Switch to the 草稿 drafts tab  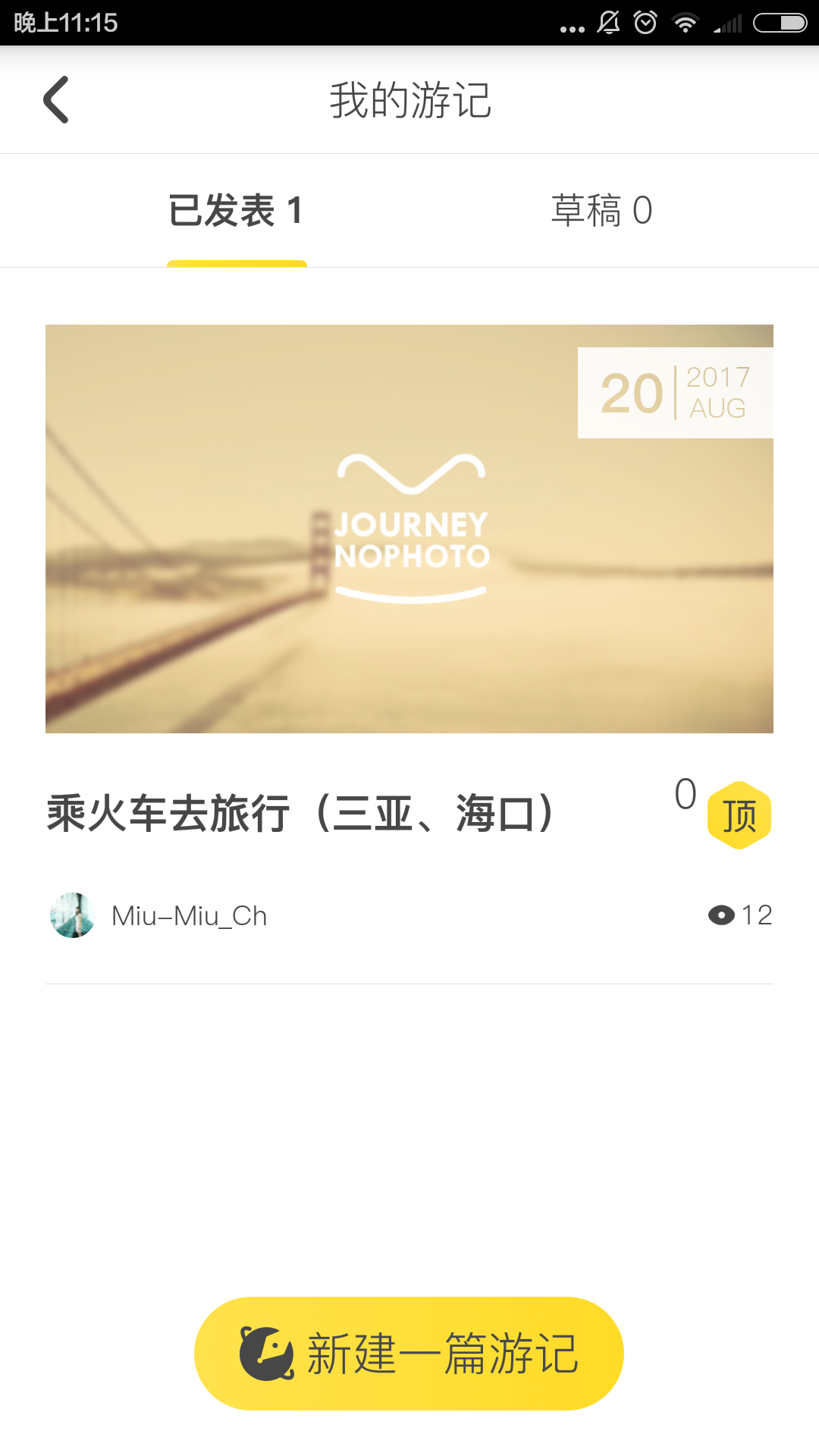[x=602, y=210]
